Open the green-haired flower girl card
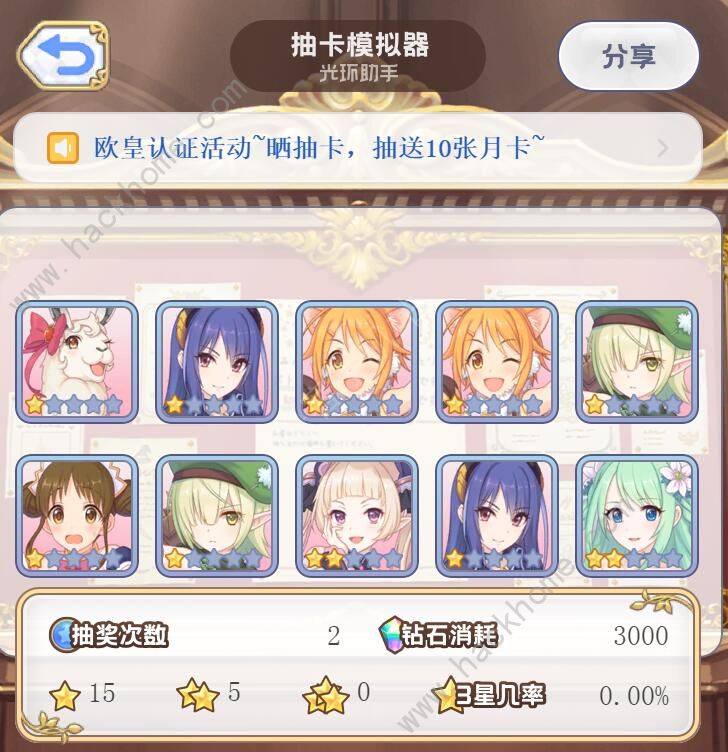Screen dimensions: 728x752 pyautogui.click(x=637, y=516)
